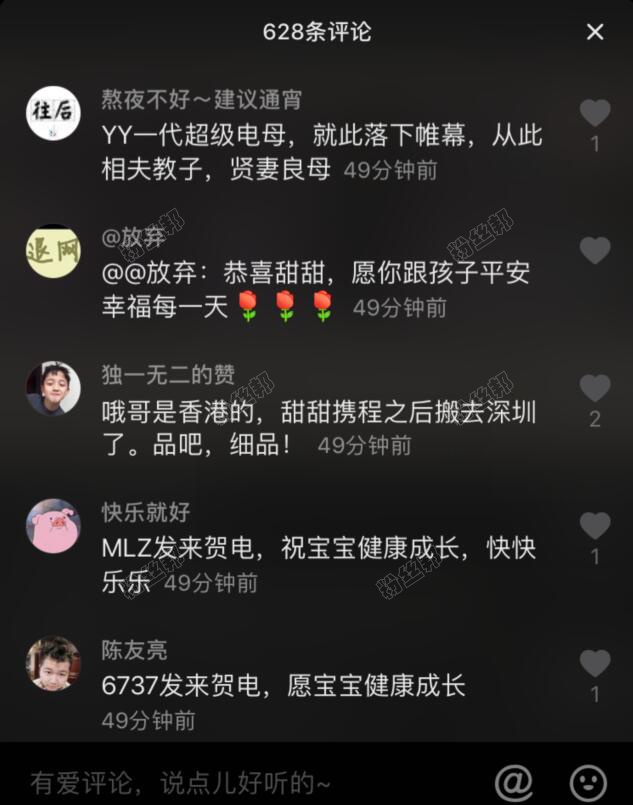Open the emoji picker
The height and width of the screenshot is (805, 633).
click(588, 781)
